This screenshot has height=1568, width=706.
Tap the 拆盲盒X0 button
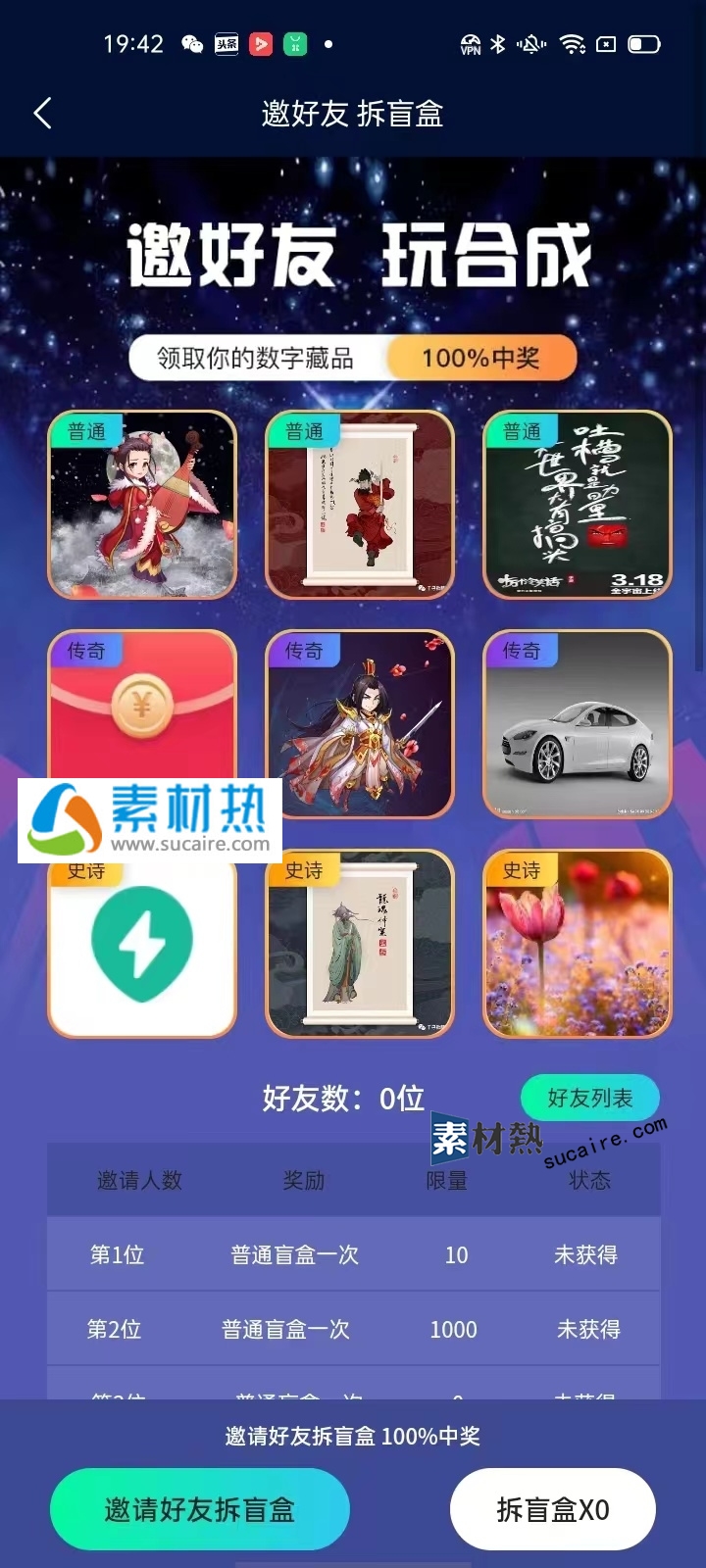point(553,1509)
